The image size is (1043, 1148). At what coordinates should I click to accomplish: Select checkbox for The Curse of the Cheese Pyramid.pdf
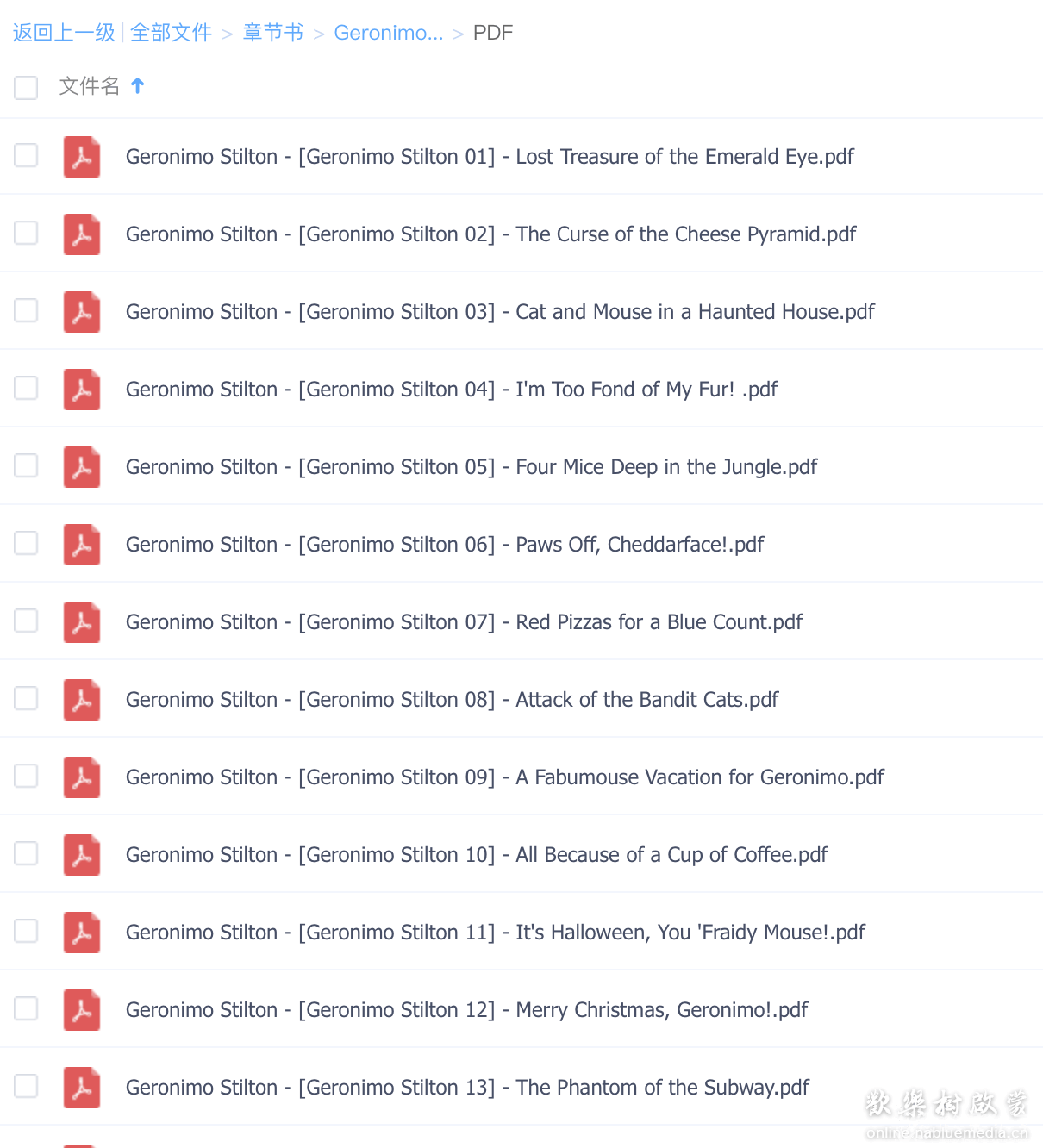[26, 234]
